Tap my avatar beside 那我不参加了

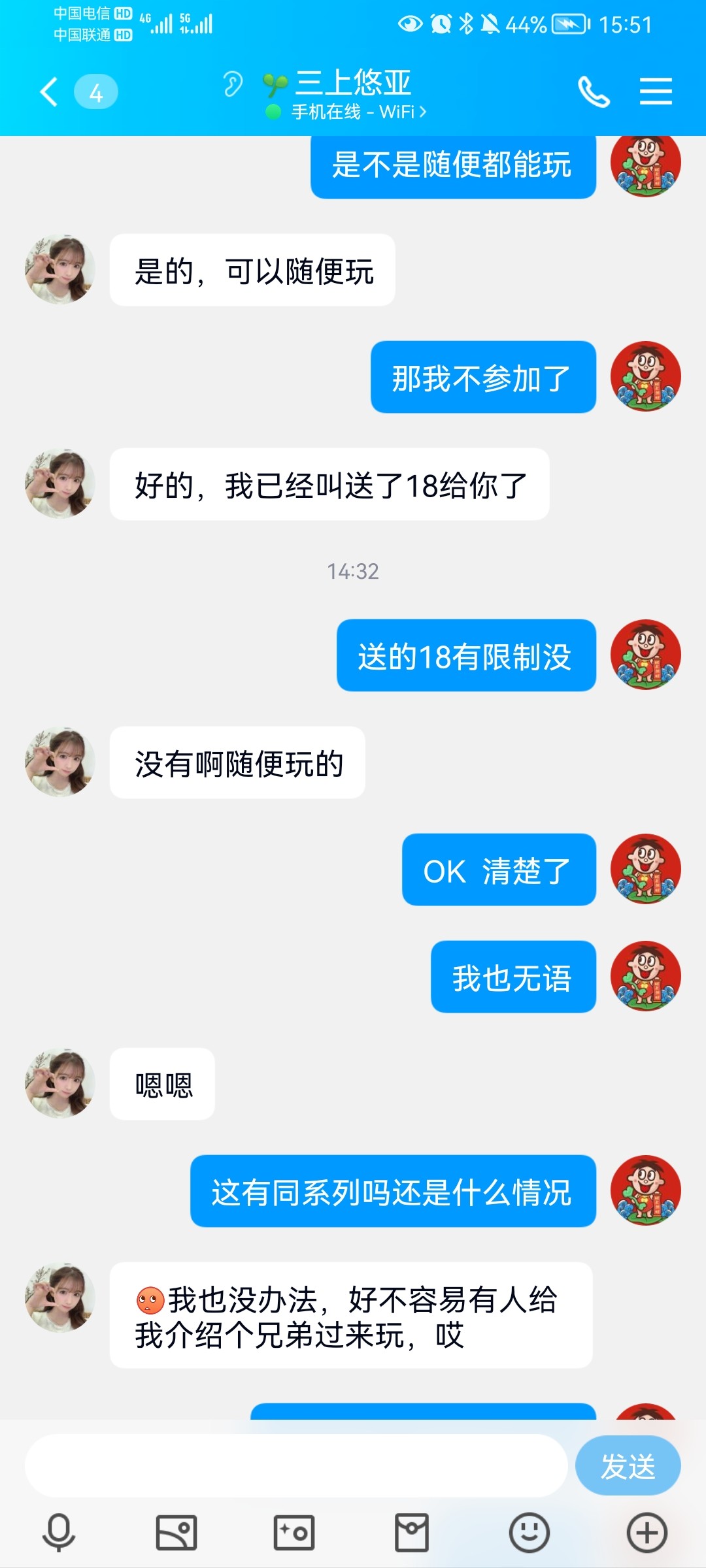(x=645, y=376)
